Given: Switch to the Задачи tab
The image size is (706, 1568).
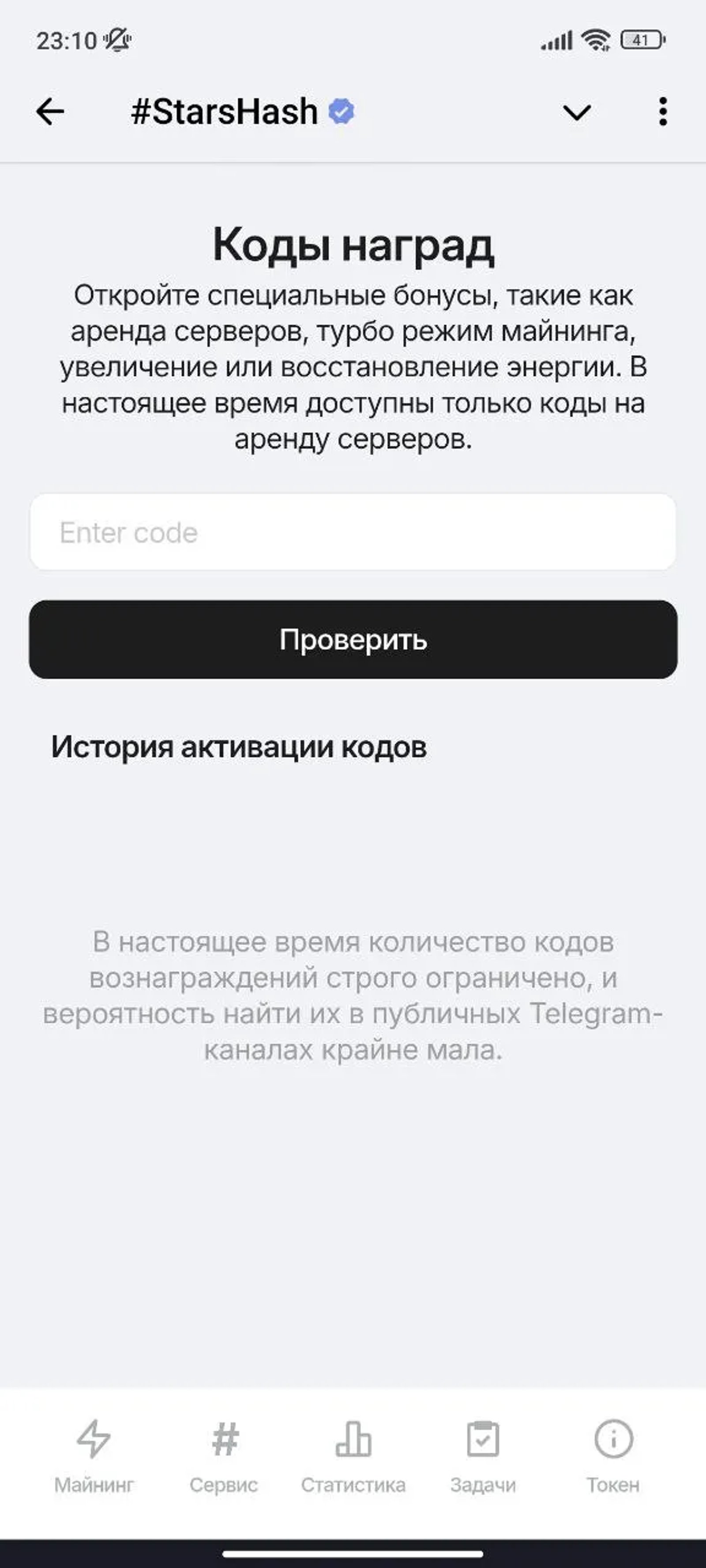Looking at the screenshot, I should coord(483,1483).
